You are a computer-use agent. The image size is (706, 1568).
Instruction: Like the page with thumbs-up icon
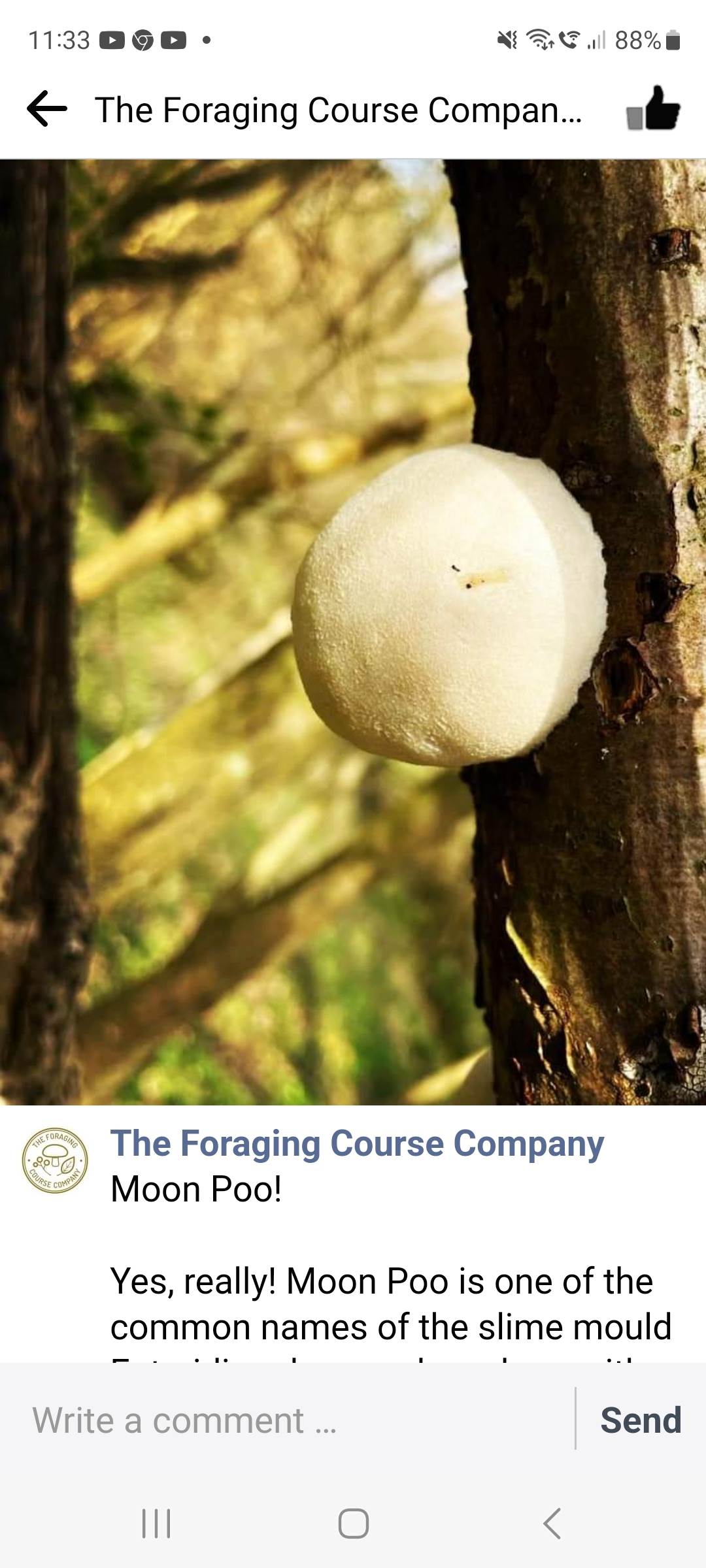click(x=653, y=109)
